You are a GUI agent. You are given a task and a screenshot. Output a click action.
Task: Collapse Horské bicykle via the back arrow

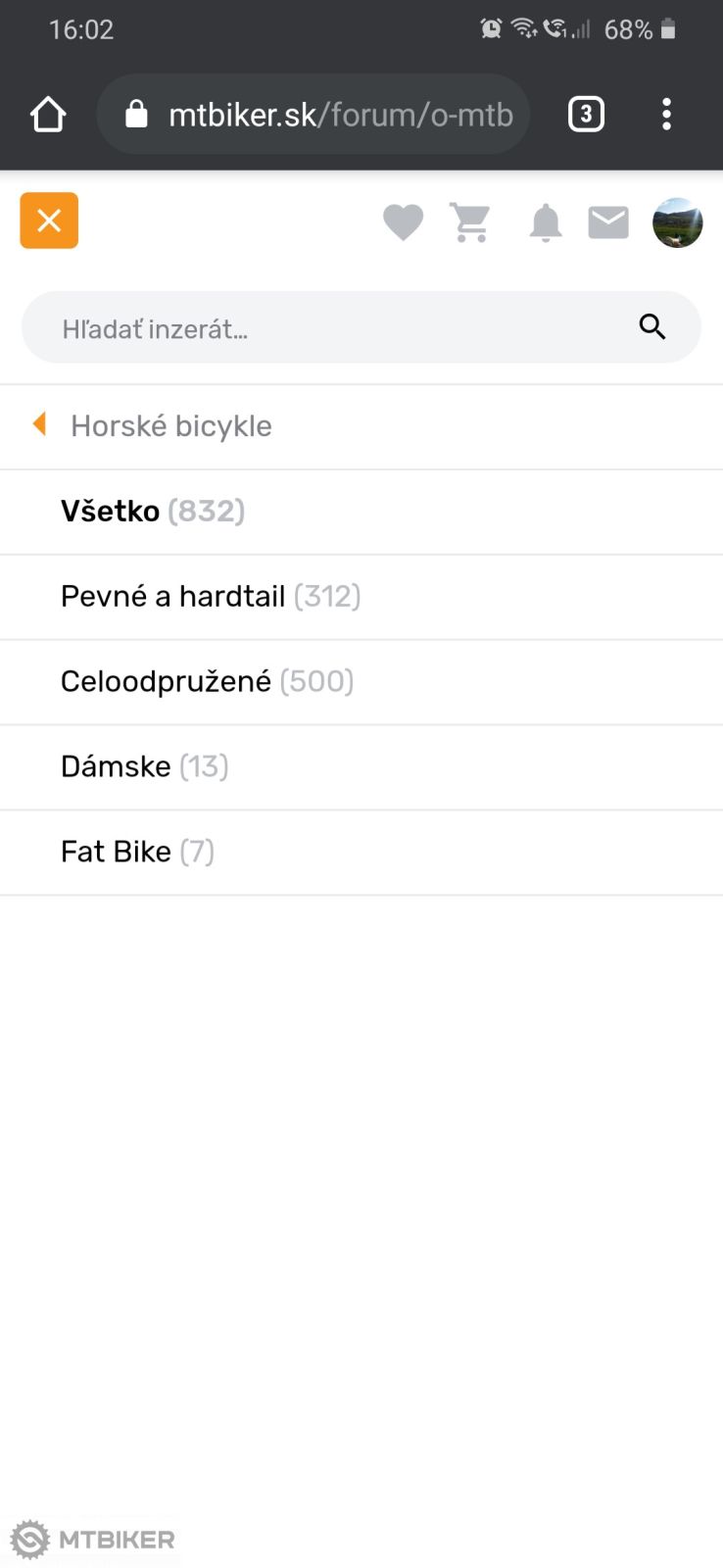pyautogui.click(x=39, y=424)
